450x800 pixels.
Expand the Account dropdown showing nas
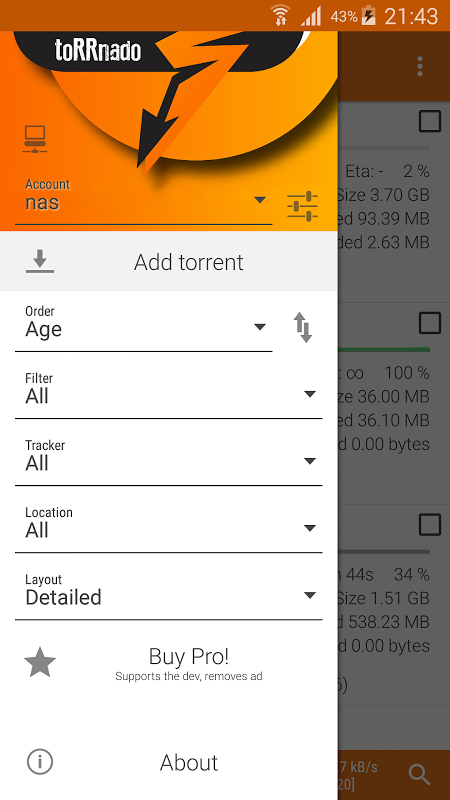tap(143, 200)
